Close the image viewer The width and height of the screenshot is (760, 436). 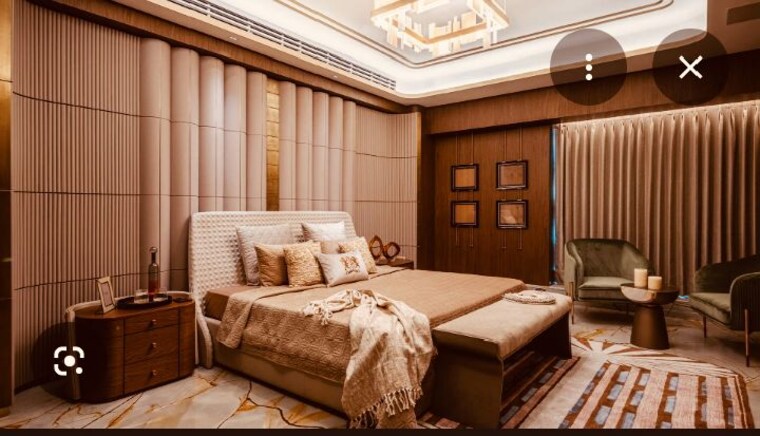click(690, 67)
